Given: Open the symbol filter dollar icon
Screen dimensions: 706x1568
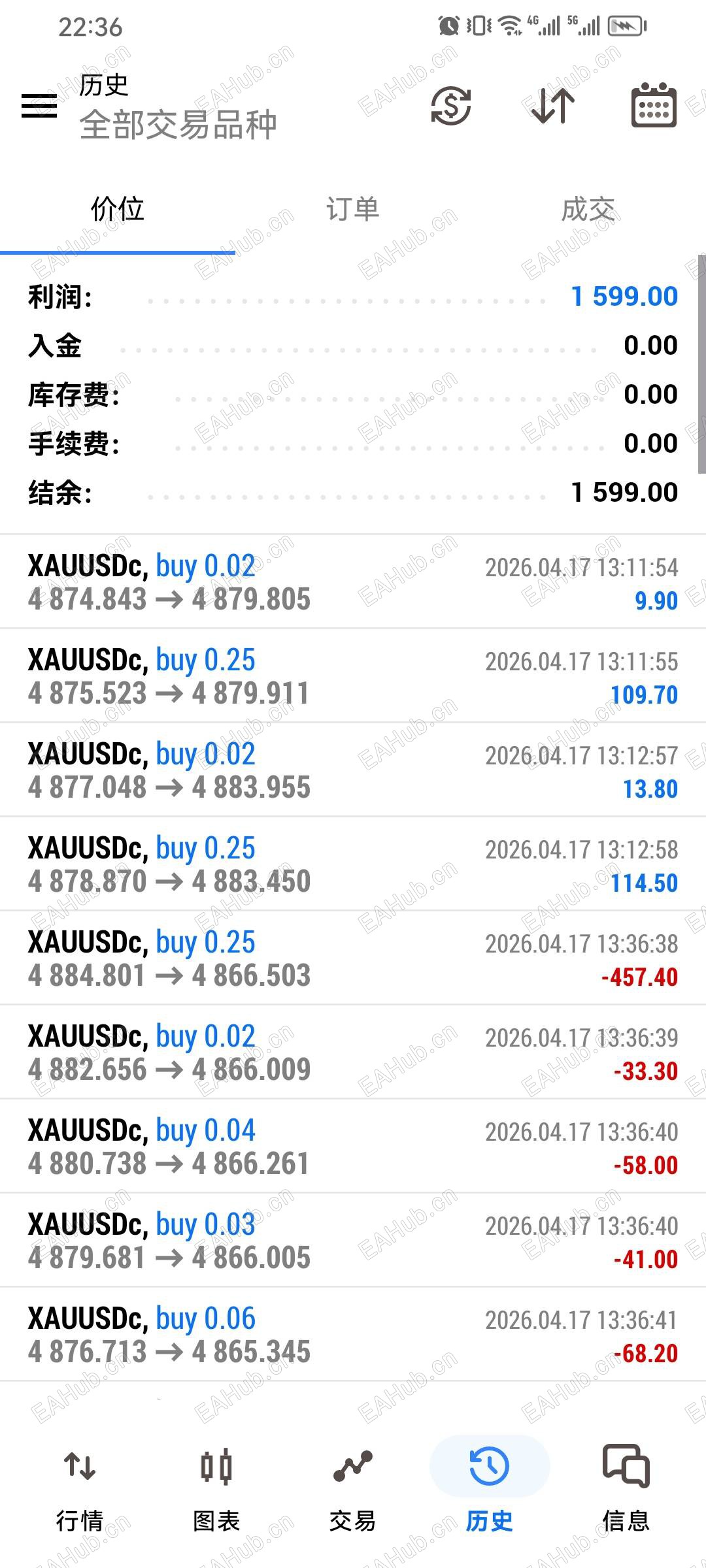Looking at the screenshot, I should 450,105.
